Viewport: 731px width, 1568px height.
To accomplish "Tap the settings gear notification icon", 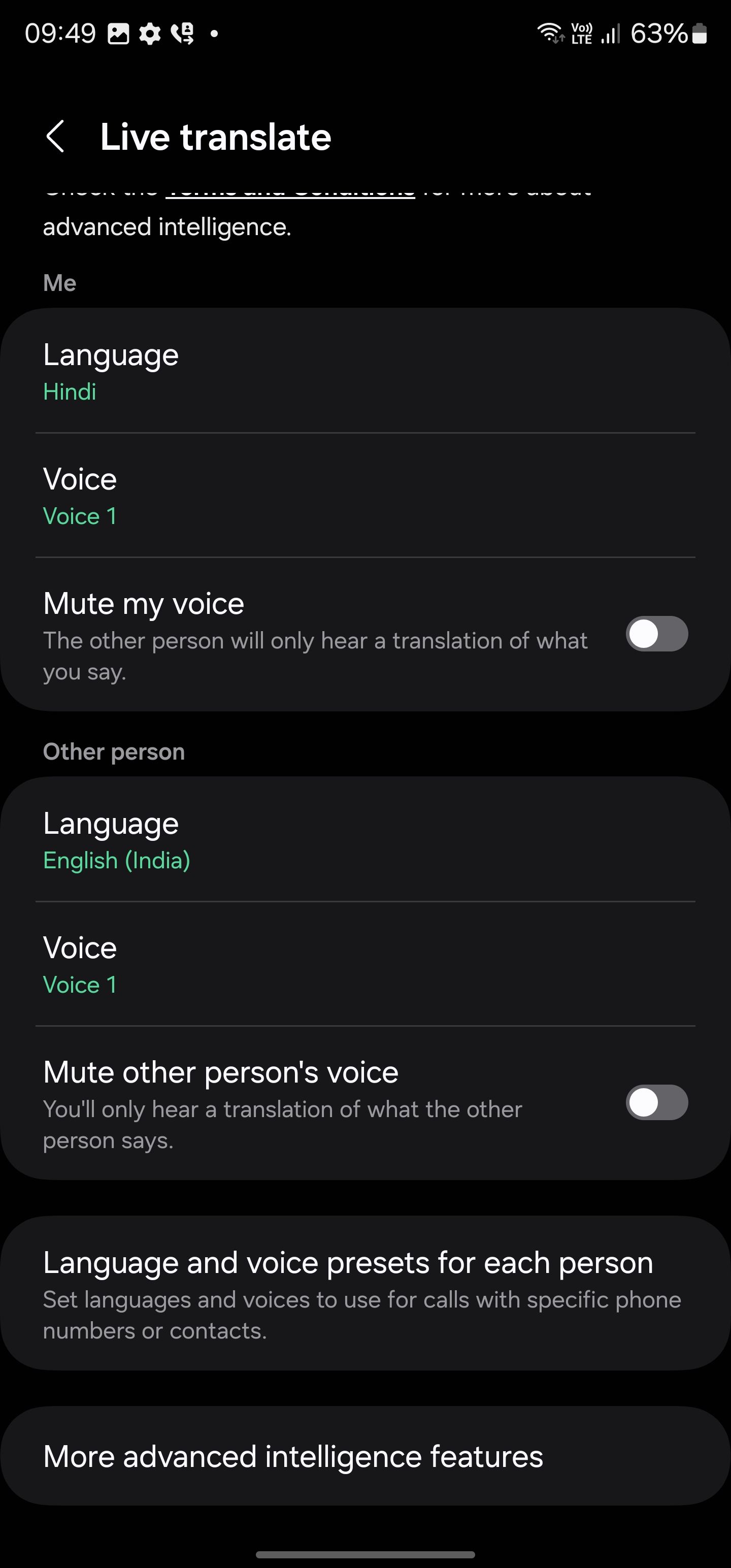I will [x=150, y=33].
